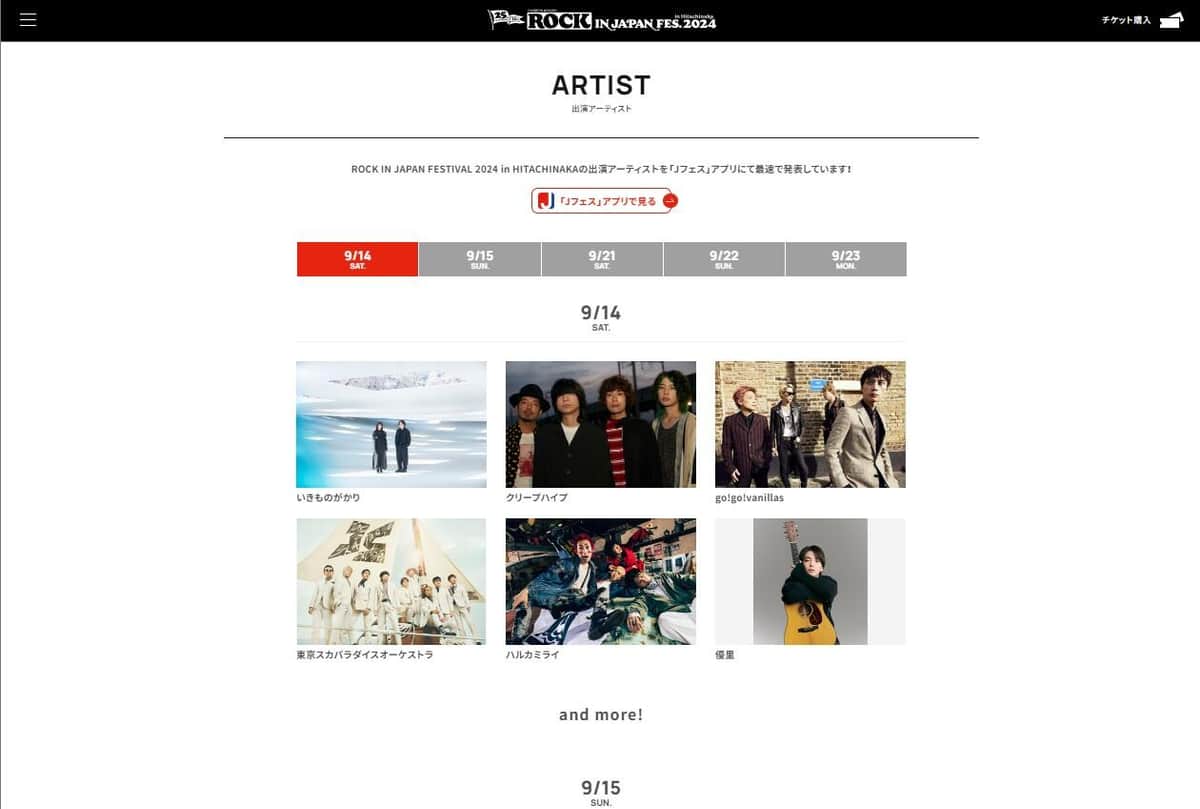Viewport: 1200px width, 809px height.
Task: Open the hamburger menu
Action: [28, 20]
